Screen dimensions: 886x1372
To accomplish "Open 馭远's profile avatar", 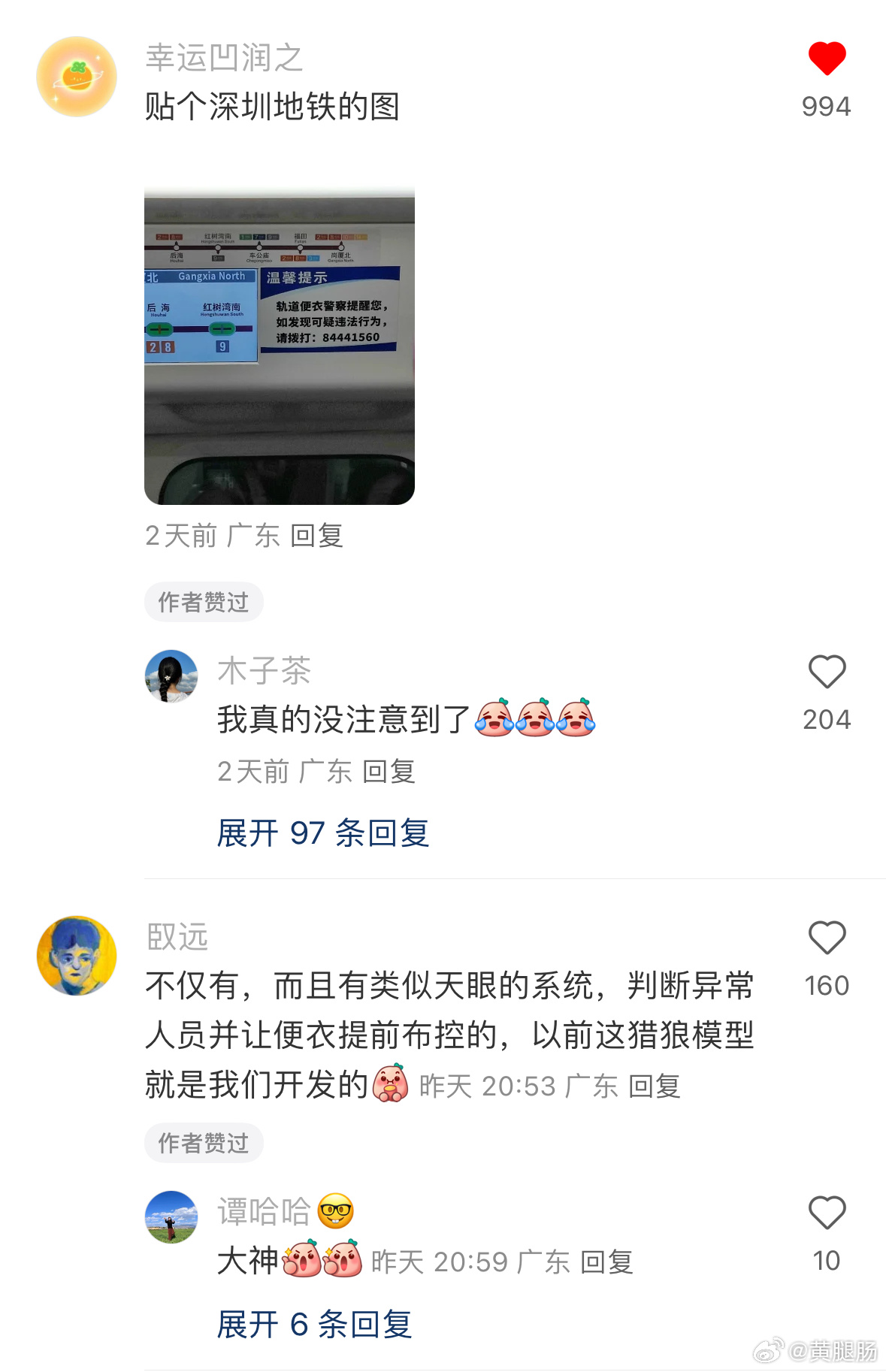I will (x=77, y=956).
